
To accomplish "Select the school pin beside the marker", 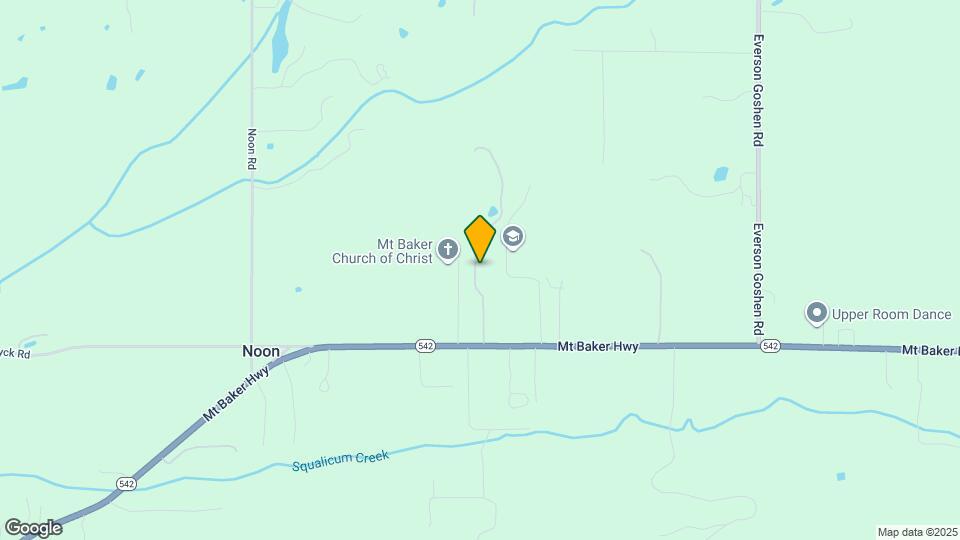I will [513, 238].
